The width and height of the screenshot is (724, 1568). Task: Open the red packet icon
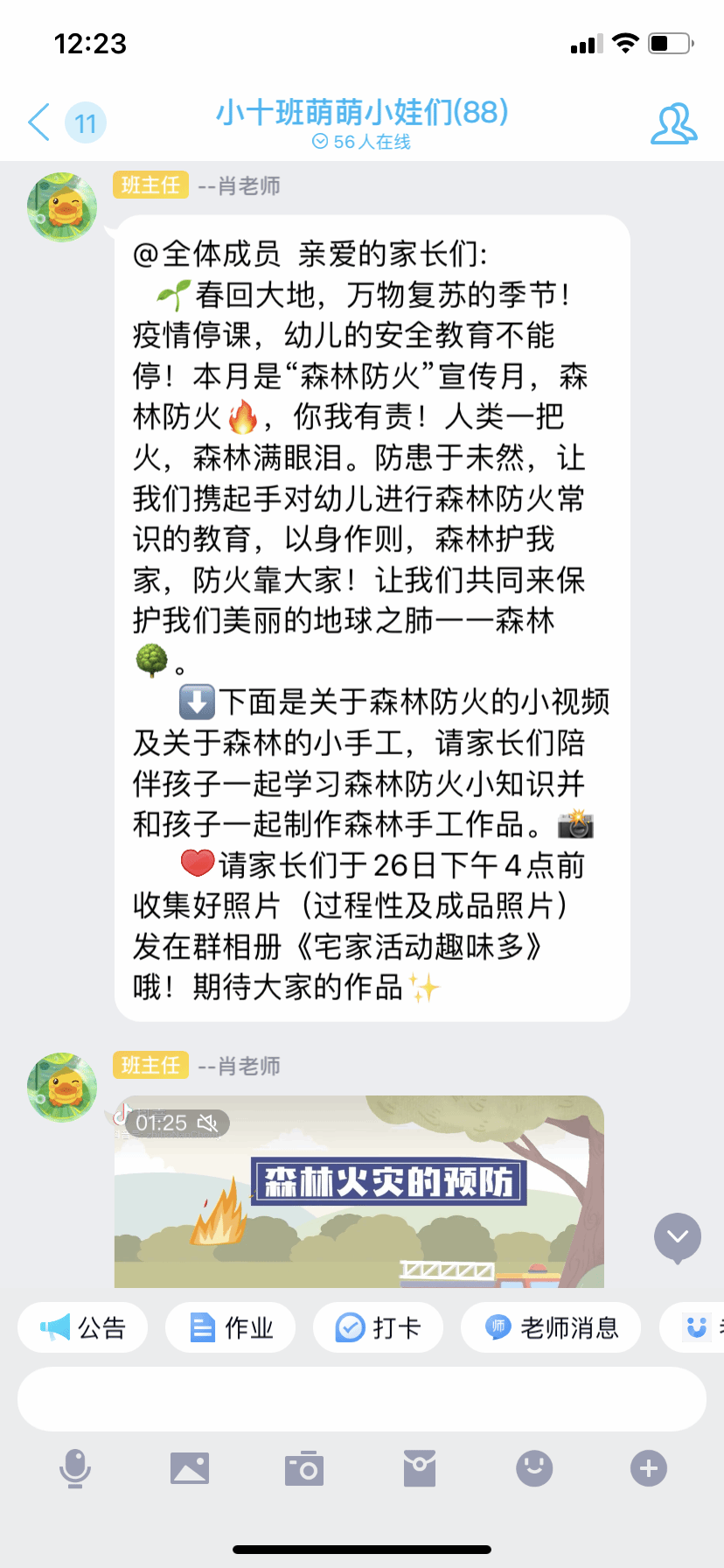[419, 1469]
